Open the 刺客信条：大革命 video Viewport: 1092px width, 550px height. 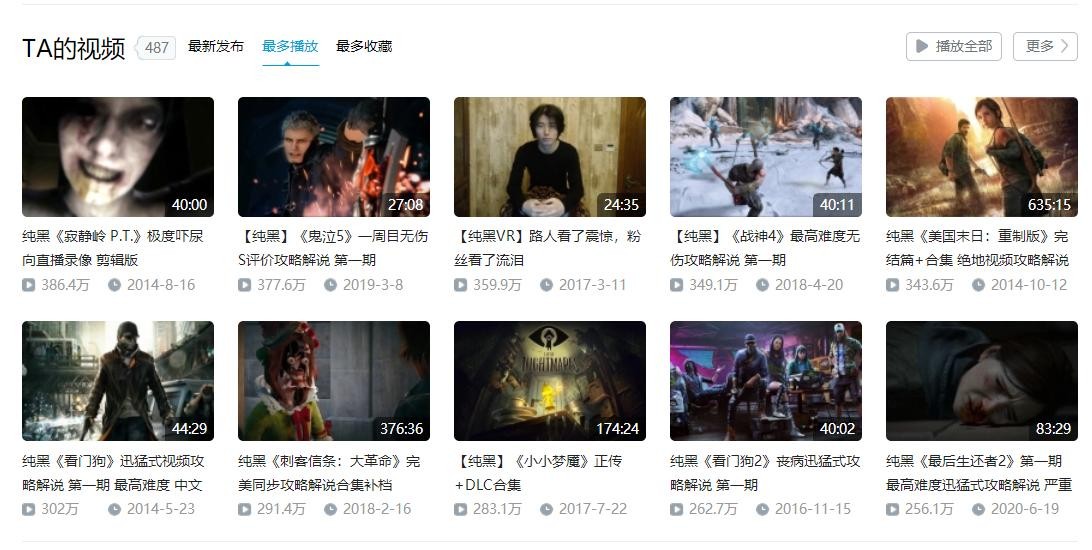coord(334,381)
